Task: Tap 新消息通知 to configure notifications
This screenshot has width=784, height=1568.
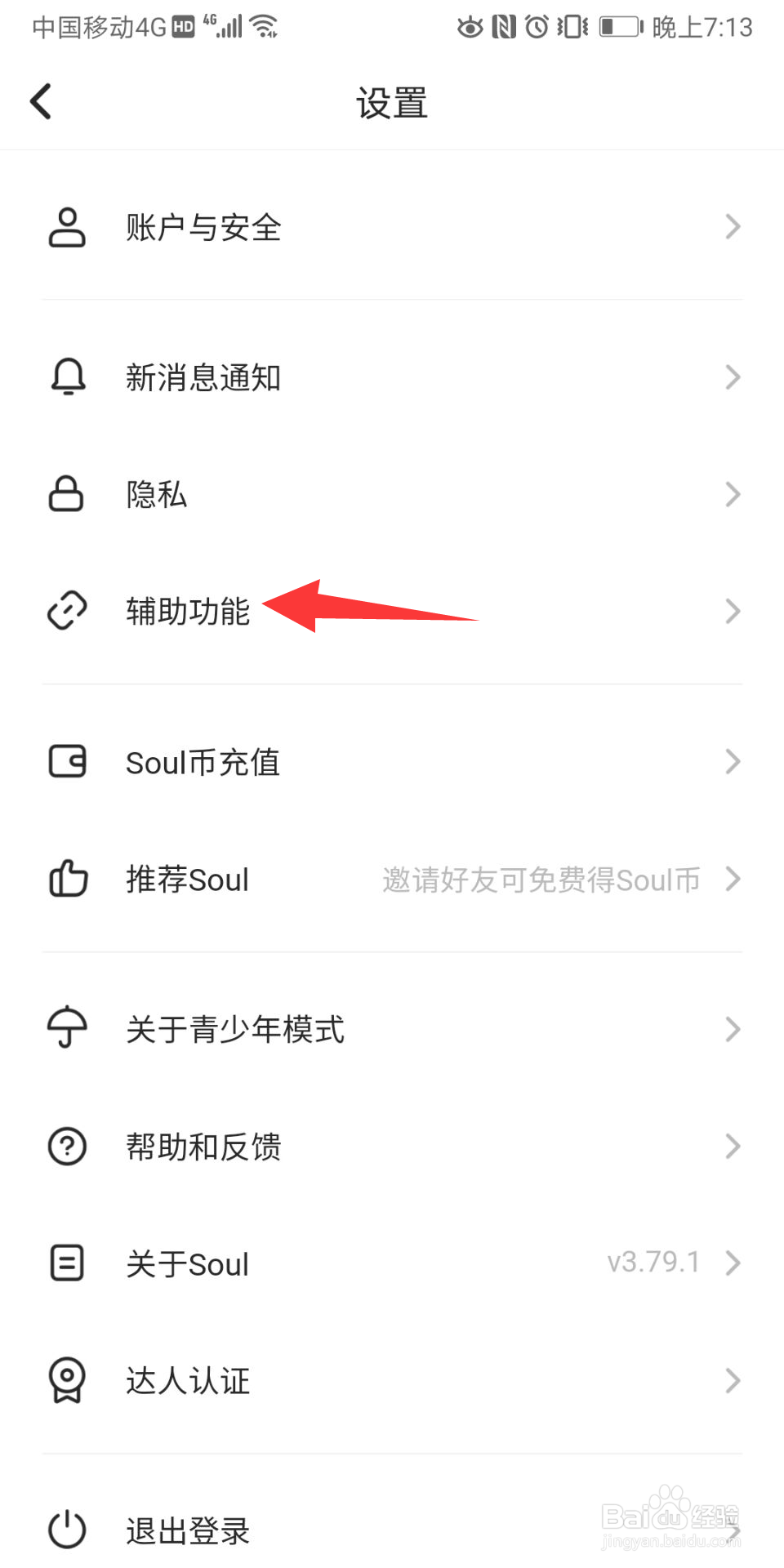Action: [x=203, y=376]
